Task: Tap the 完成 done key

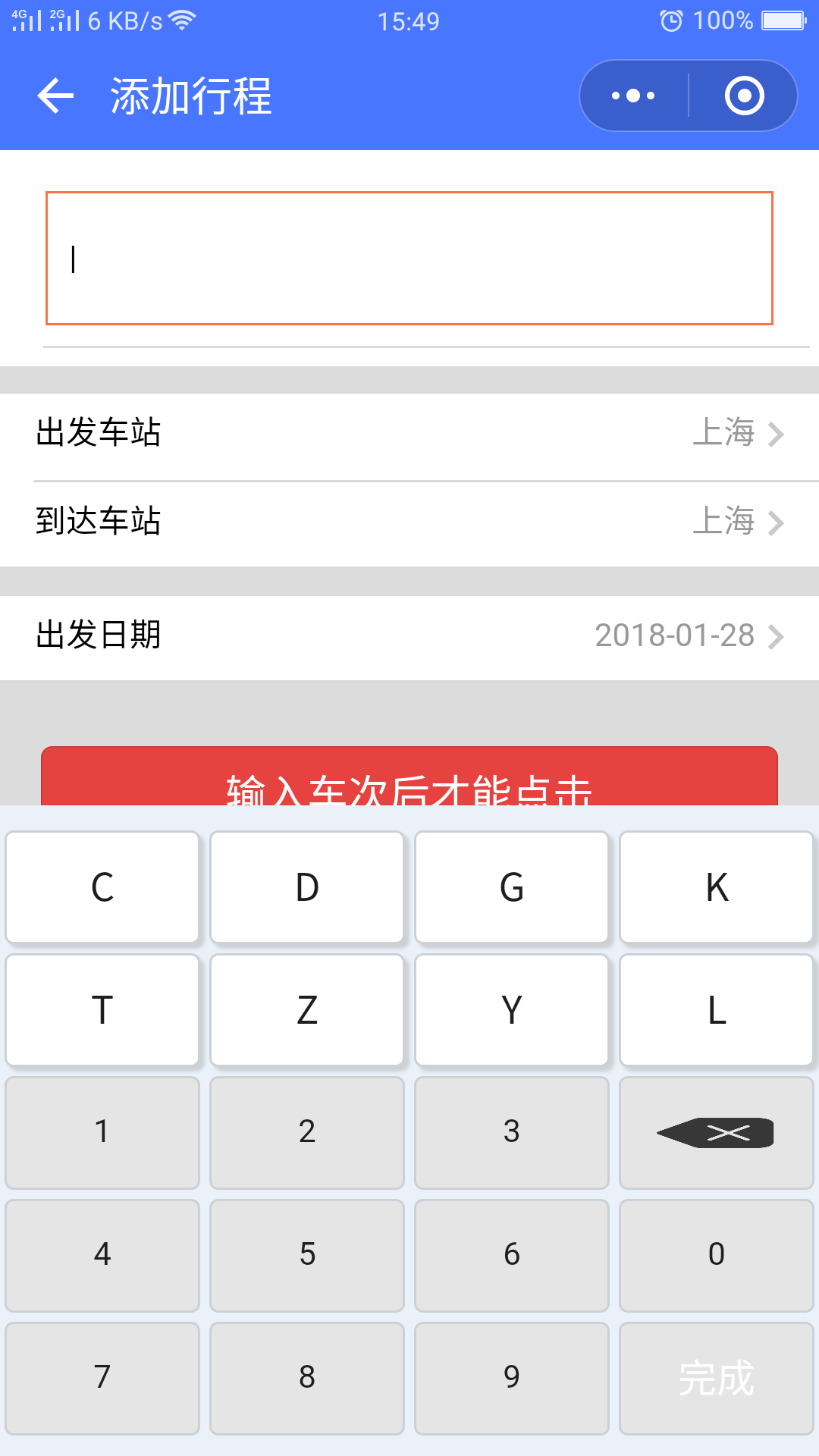Action: 717,1379
